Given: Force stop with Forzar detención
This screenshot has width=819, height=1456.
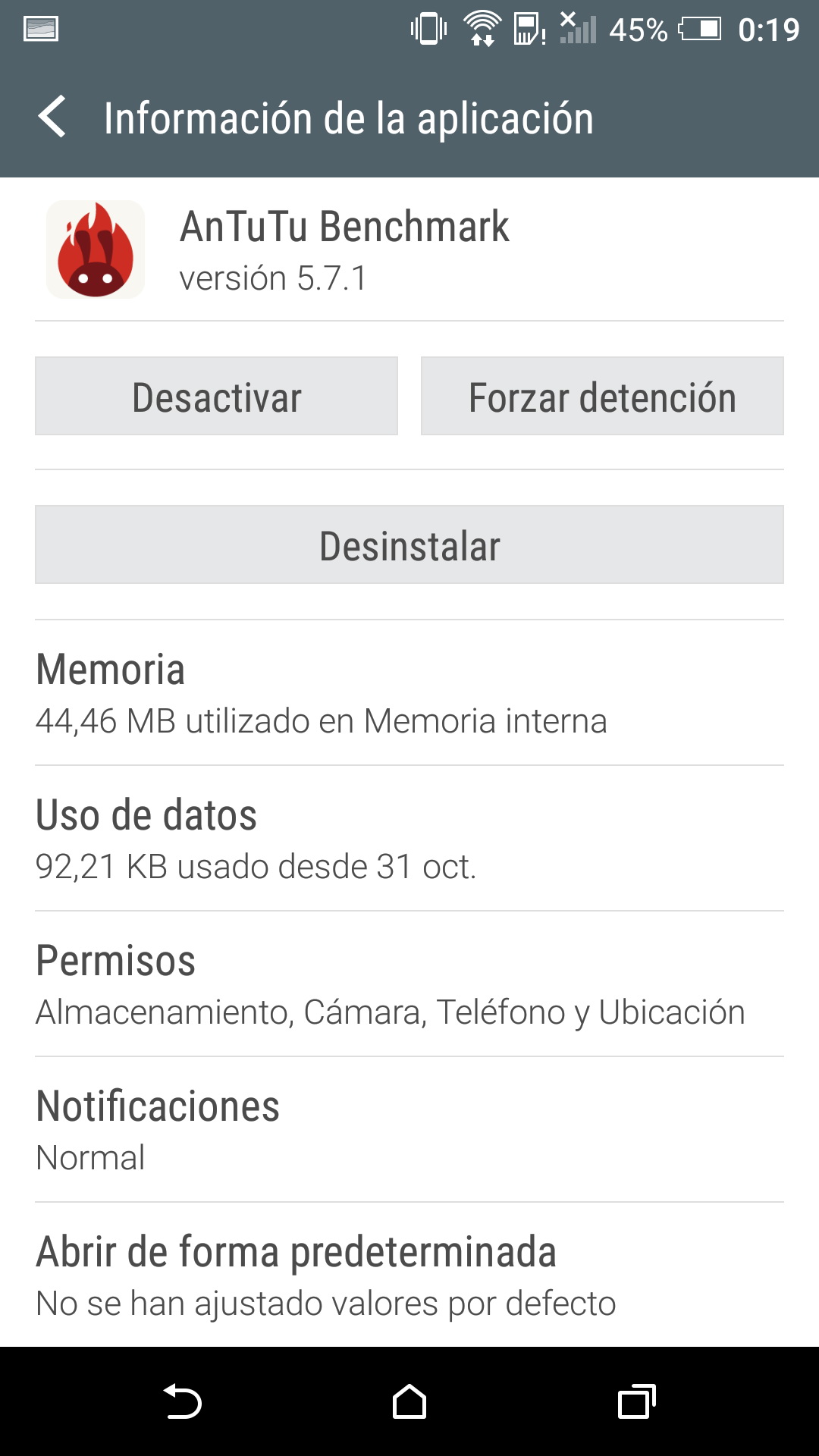Looking at the screenshot, I should pos(602,397).
